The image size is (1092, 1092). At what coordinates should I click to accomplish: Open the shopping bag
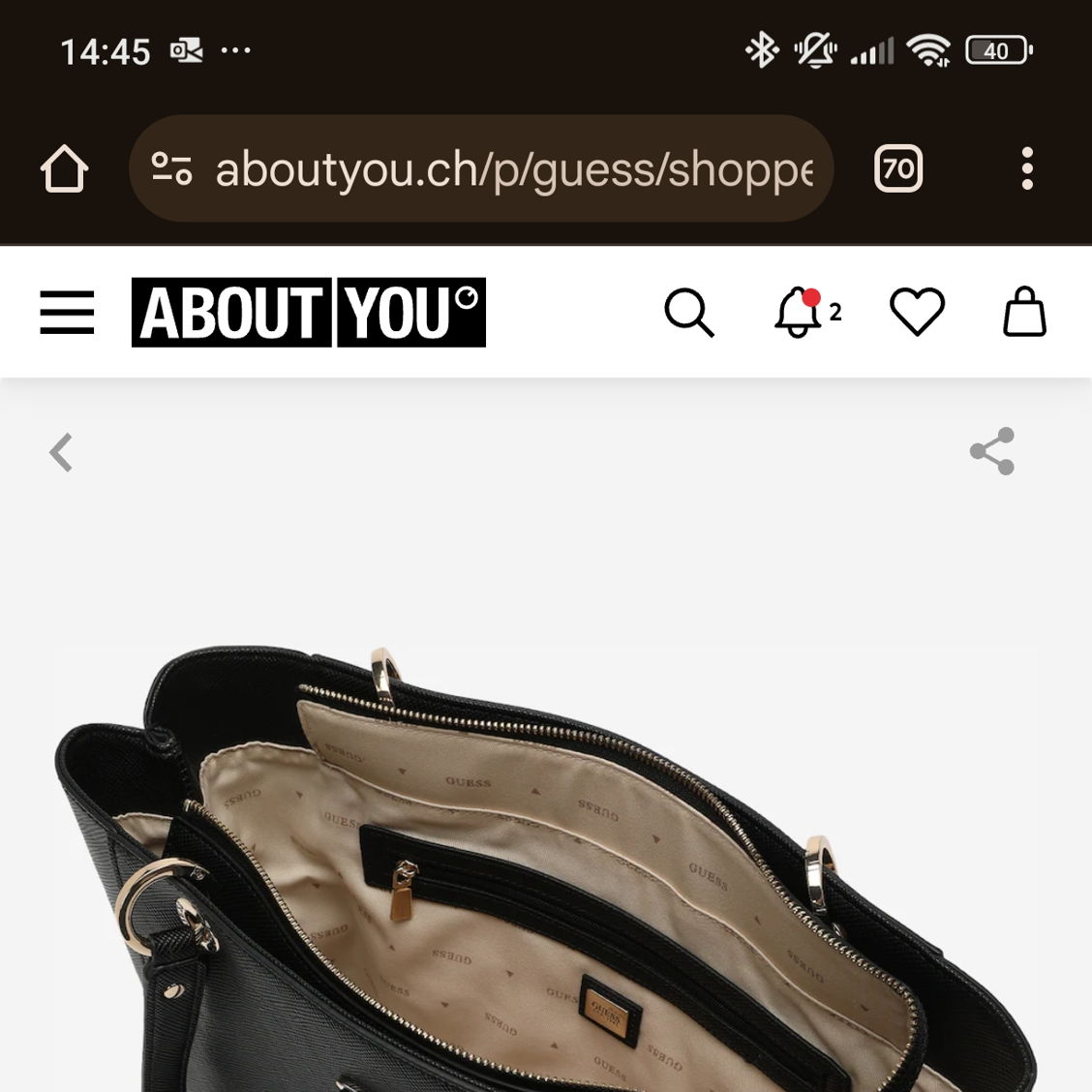click(x=1024, y=312)
